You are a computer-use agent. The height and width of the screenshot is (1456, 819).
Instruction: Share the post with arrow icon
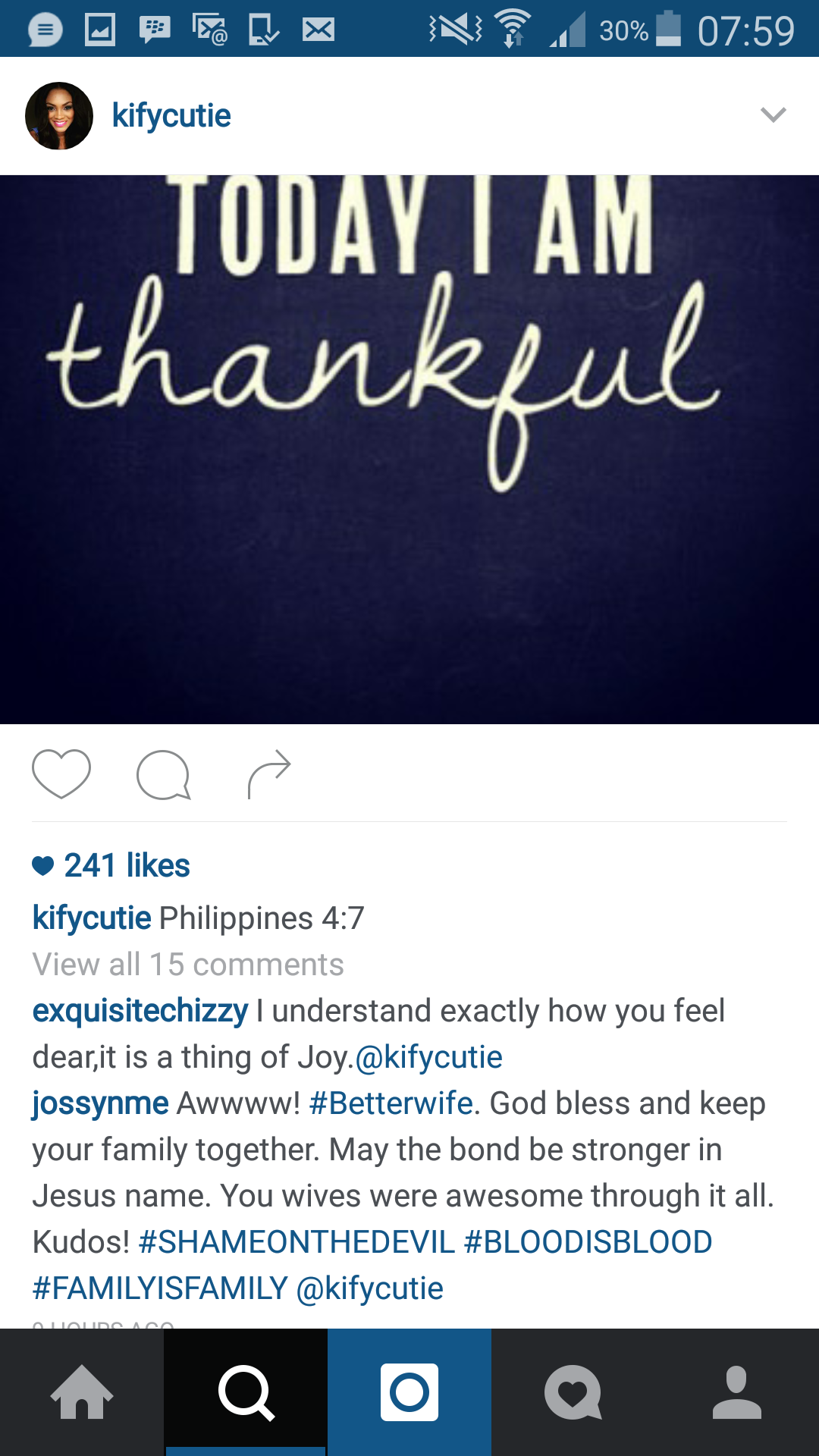269,774
